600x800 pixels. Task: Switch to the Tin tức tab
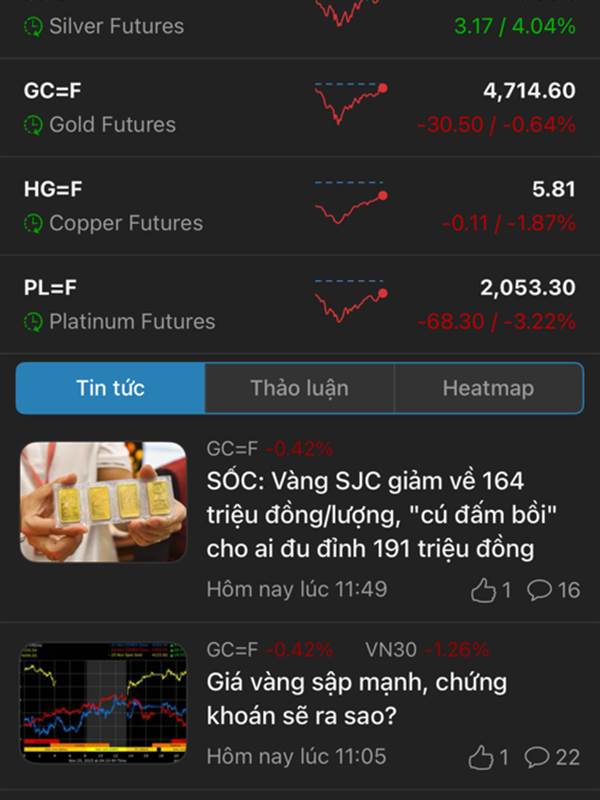coord(110,388)
